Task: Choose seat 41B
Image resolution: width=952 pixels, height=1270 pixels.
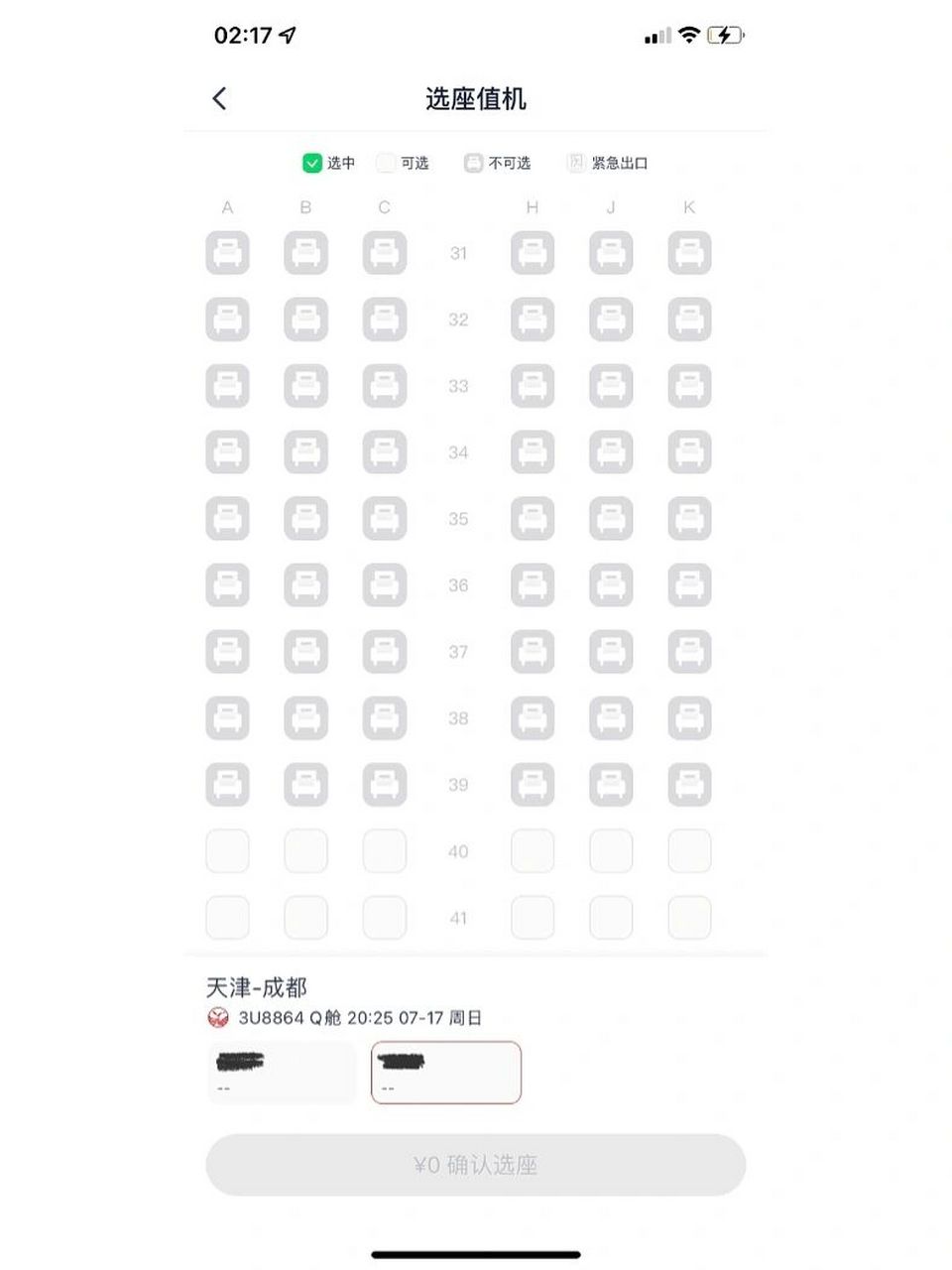Action: tap(305, 918)
